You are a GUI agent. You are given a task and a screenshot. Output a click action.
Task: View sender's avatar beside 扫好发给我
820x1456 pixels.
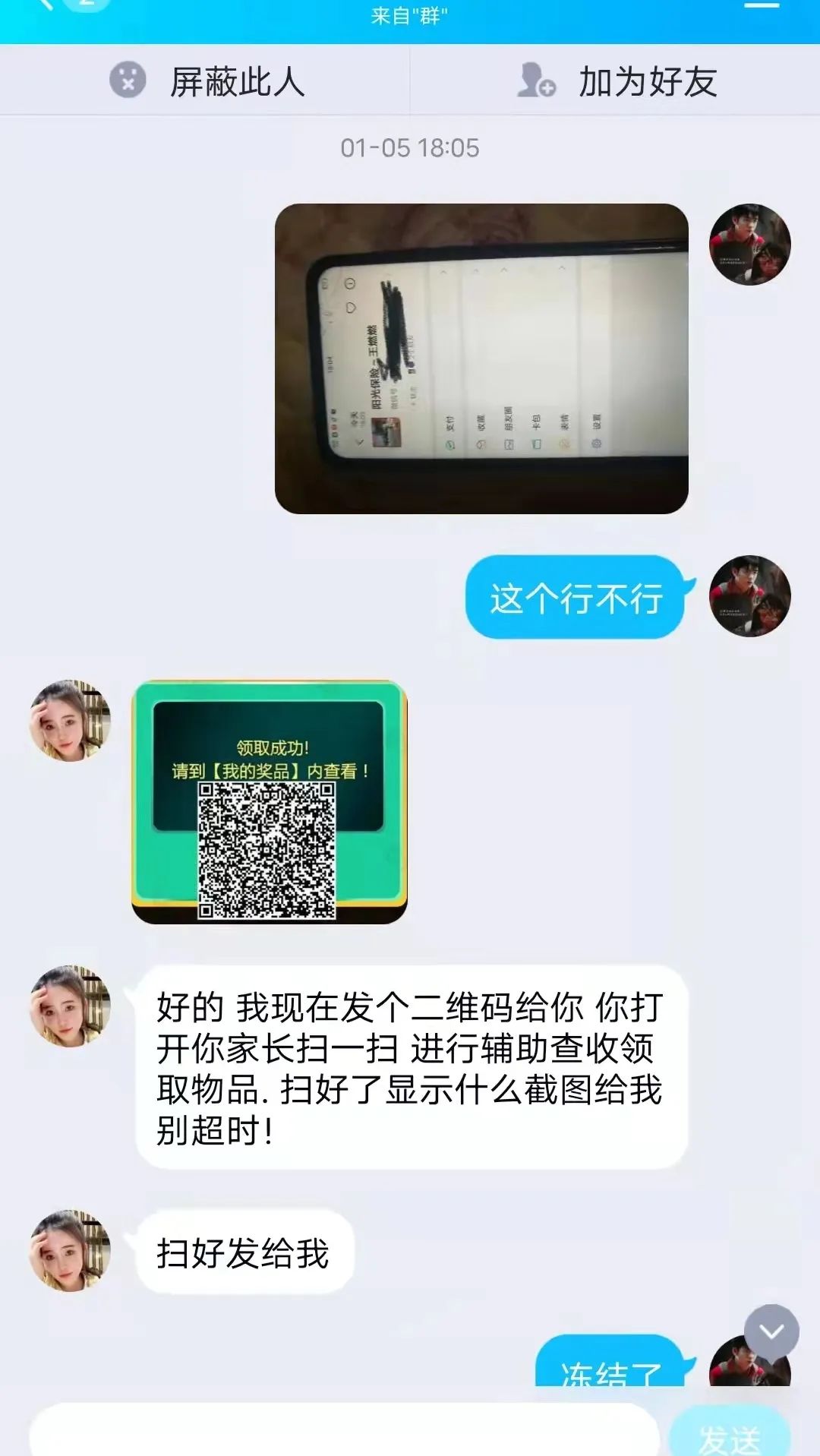coord(70,1251)
